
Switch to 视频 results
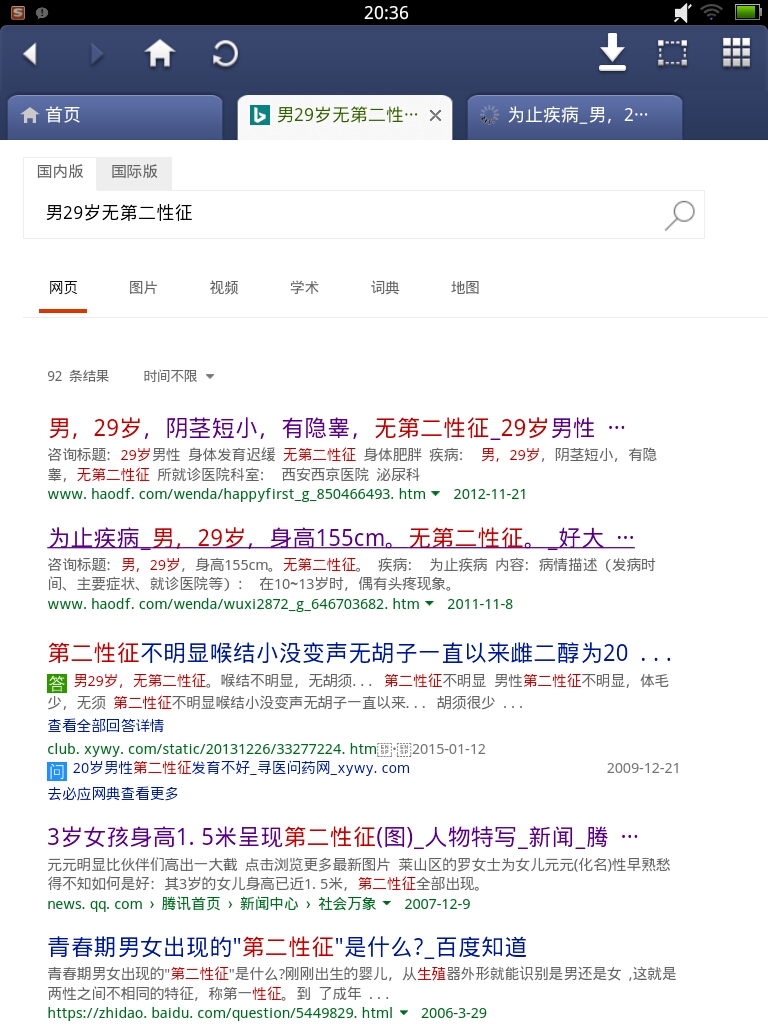tap(224, 288)
